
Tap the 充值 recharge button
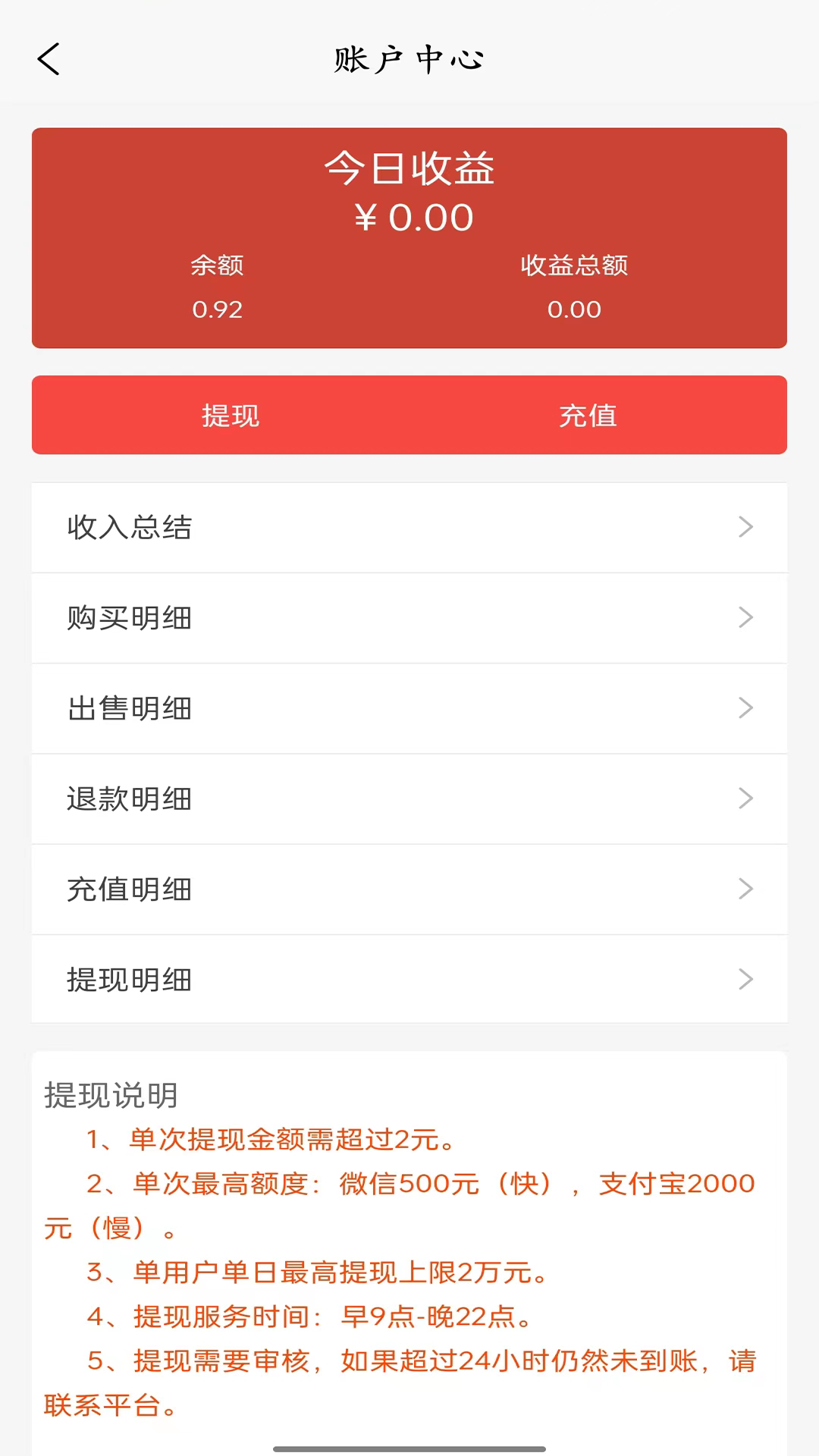[588, 416]
